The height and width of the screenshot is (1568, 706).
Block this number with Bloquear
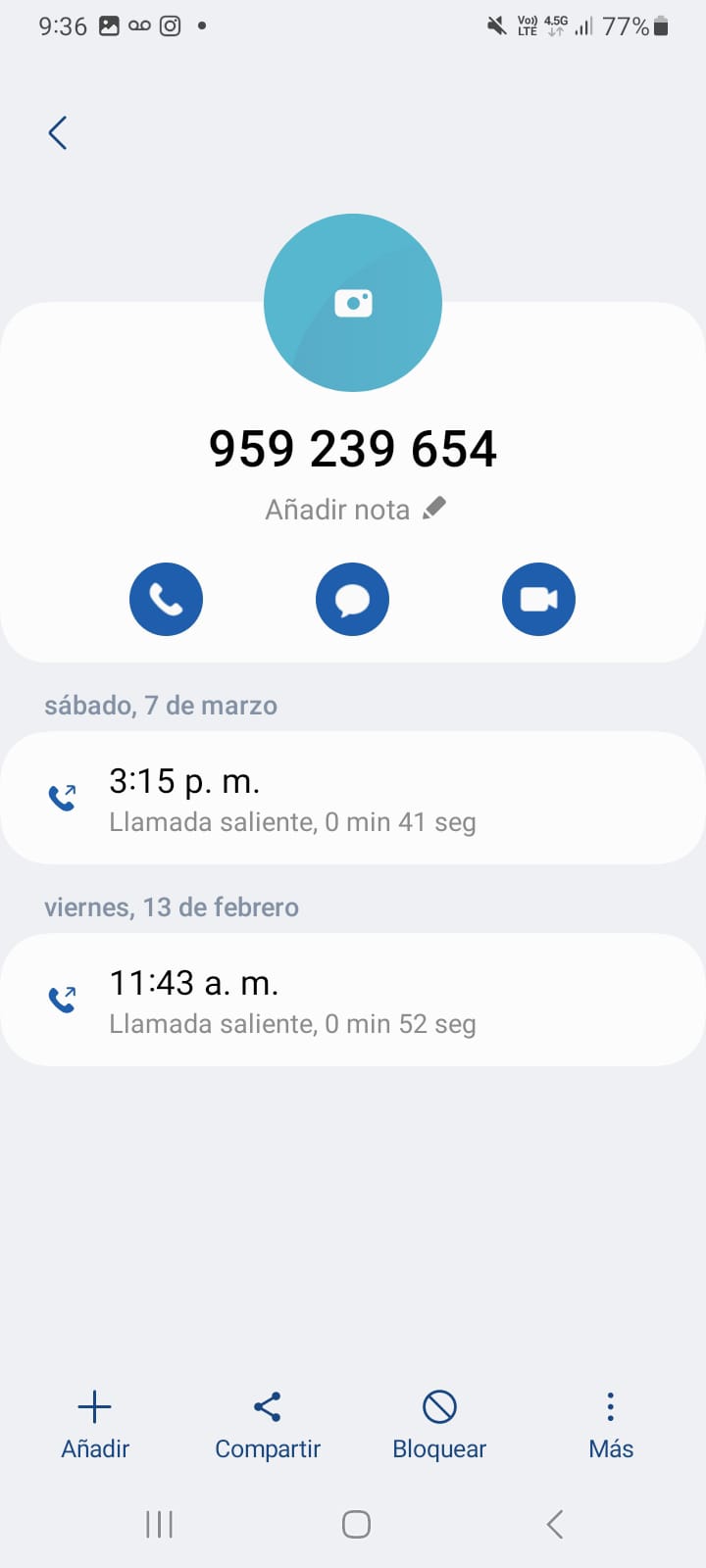pyautogui.click(x=439, y=1425)
